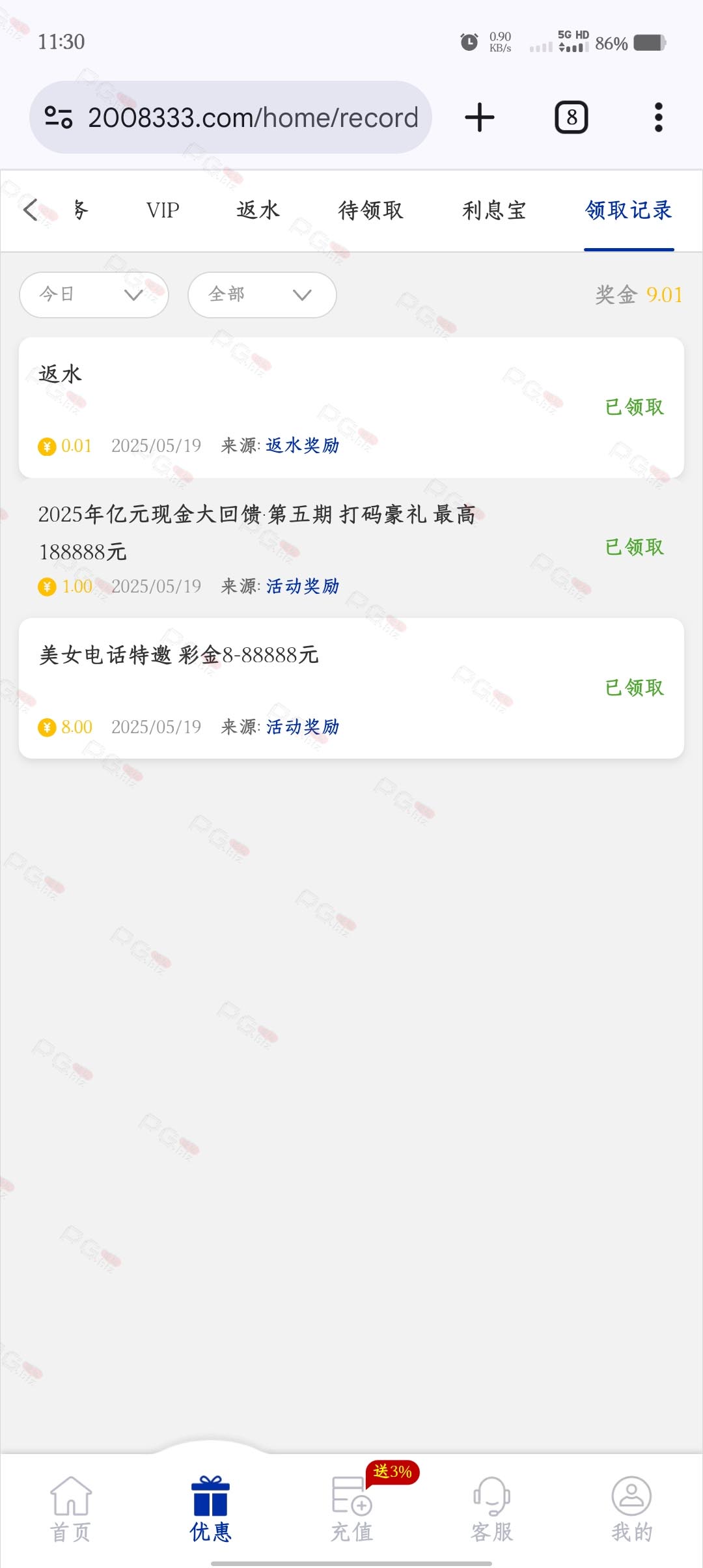This screenshot has width=703, height=1568.
Task: Contact 客服 customer service
Action: tap(492, 1509)
